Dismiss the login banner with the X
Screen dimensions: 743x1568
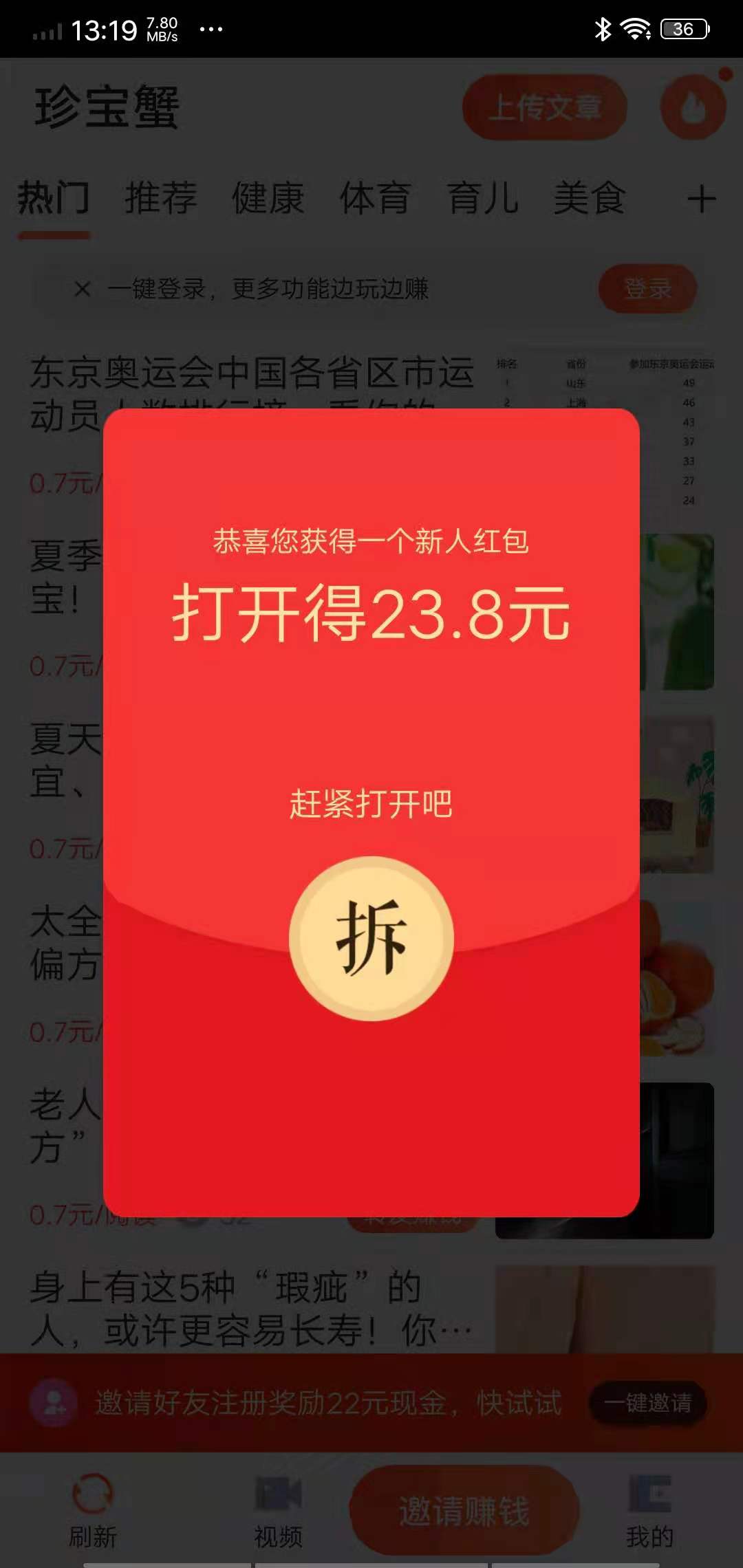click(x=83, y=289)
